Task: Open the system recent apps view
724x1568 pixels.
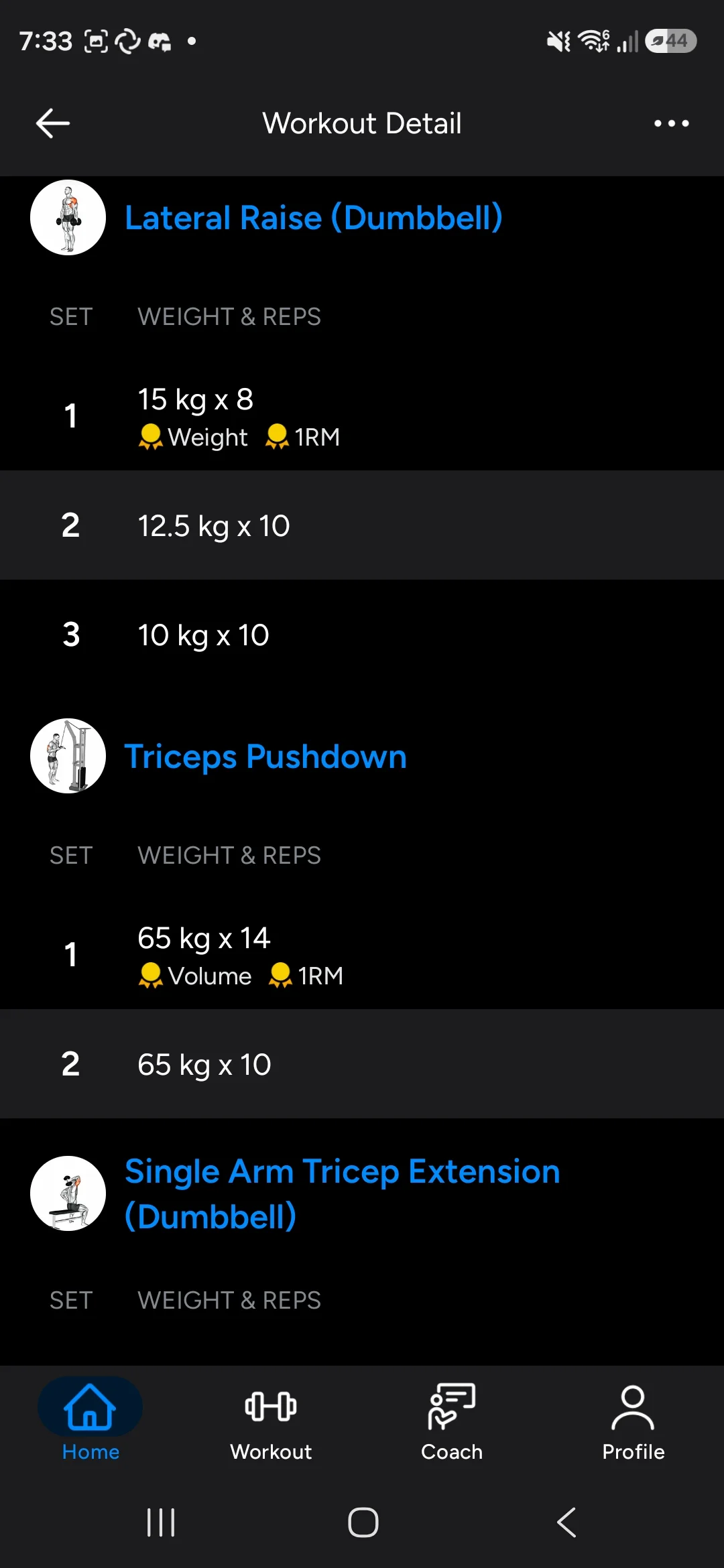Action: (x=161, y=1522)
